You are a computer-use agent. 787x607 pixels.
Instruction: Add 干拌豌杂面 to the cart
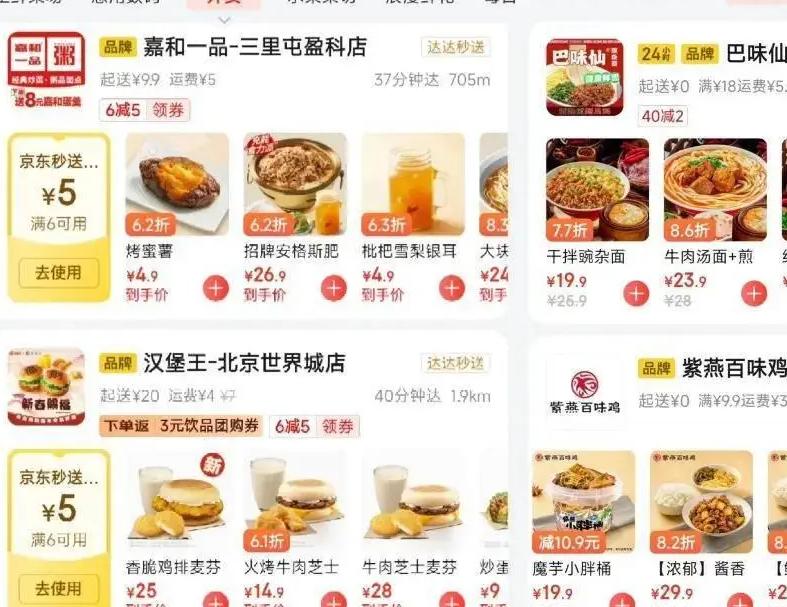tap(636, 294)
